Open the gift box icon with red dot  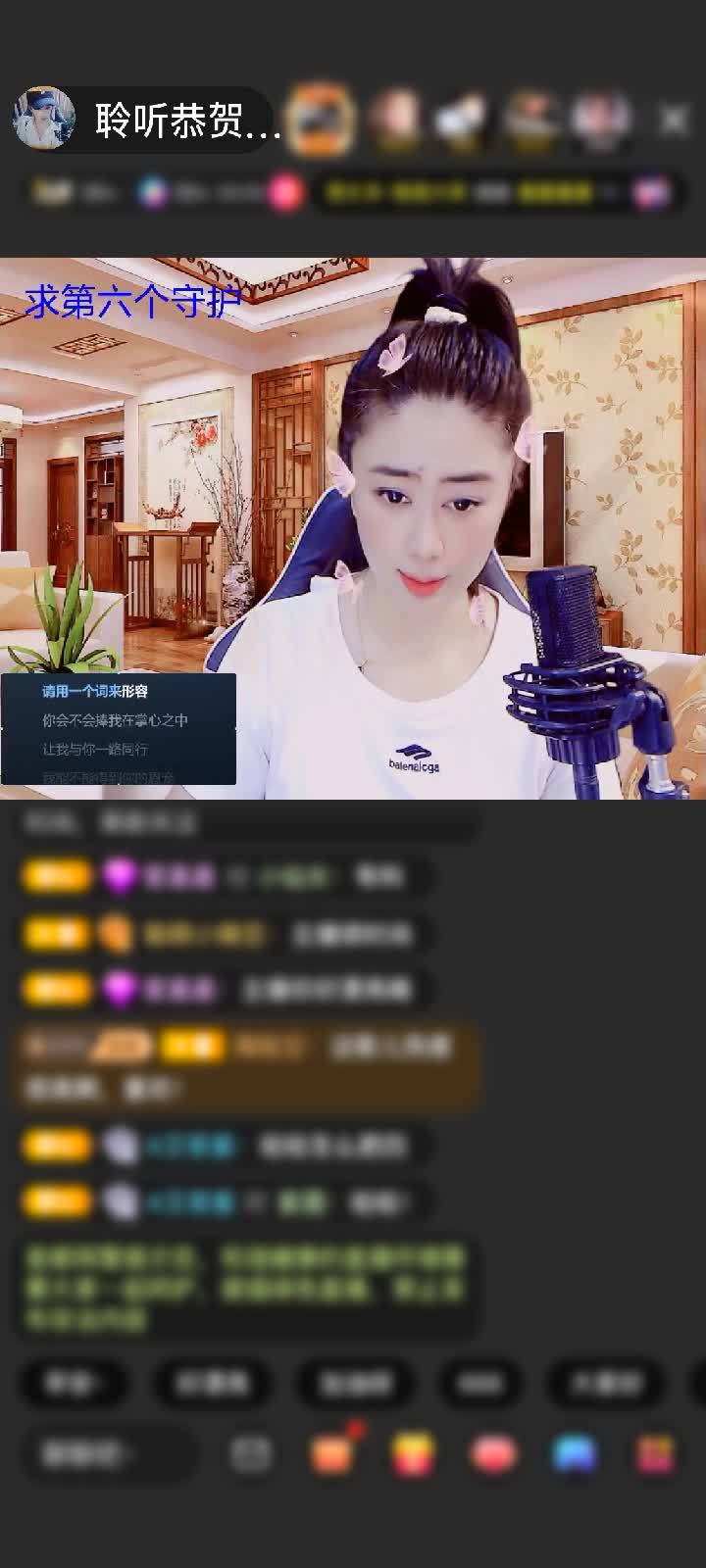[333, 1453]
